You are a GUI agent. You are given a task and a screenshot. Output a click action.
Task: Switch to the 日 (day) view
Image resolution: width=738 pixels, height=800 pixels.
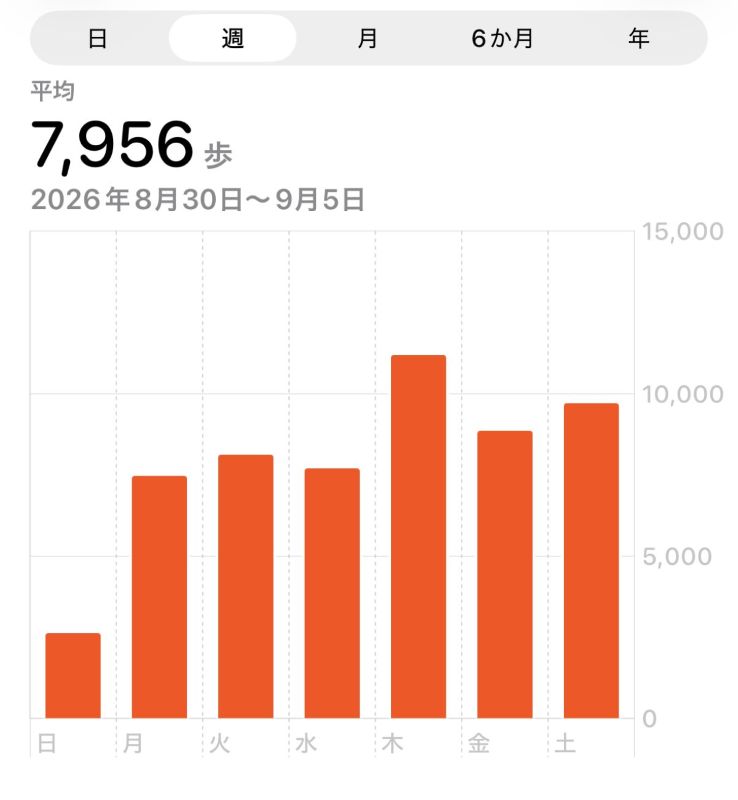[97, 38]
